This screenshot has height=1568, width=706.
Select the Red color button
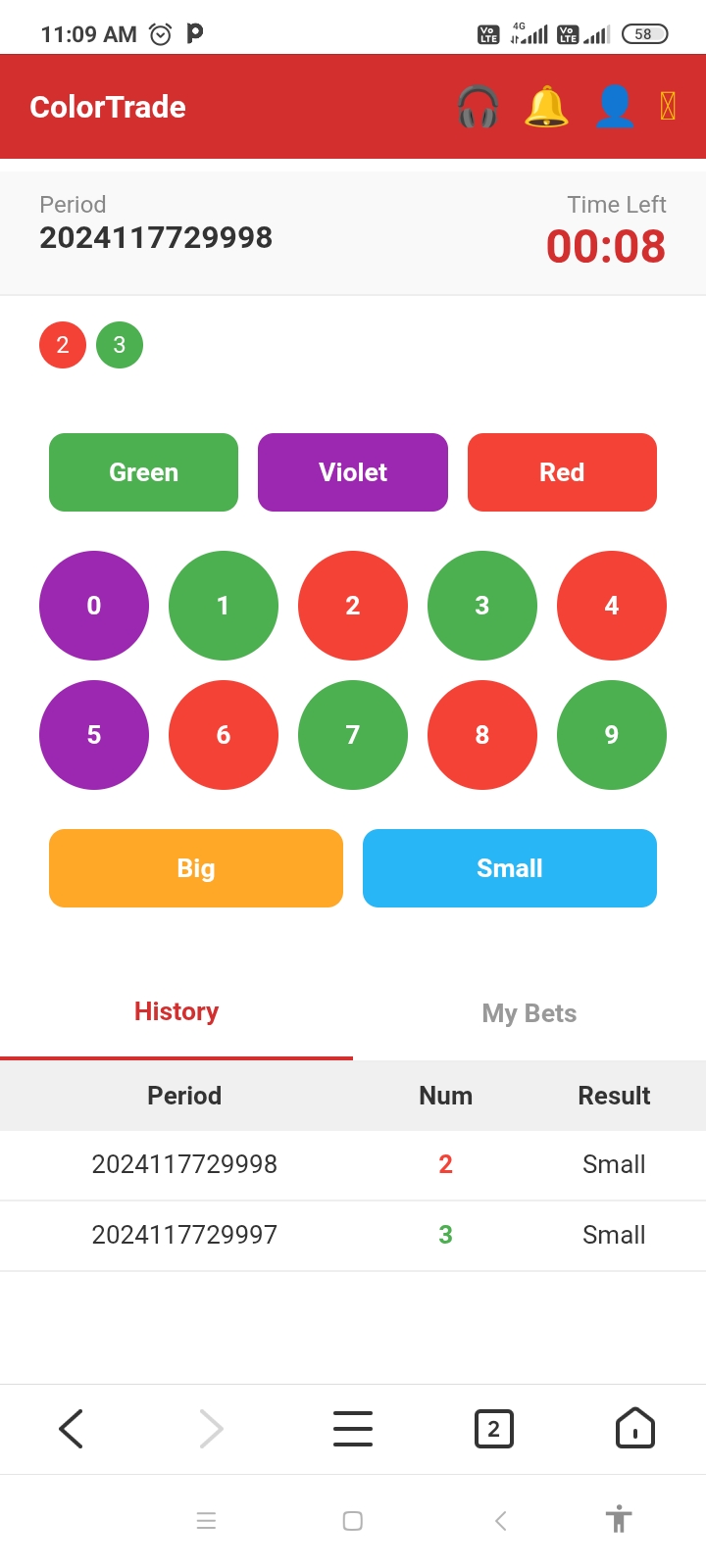coord(562,472)
